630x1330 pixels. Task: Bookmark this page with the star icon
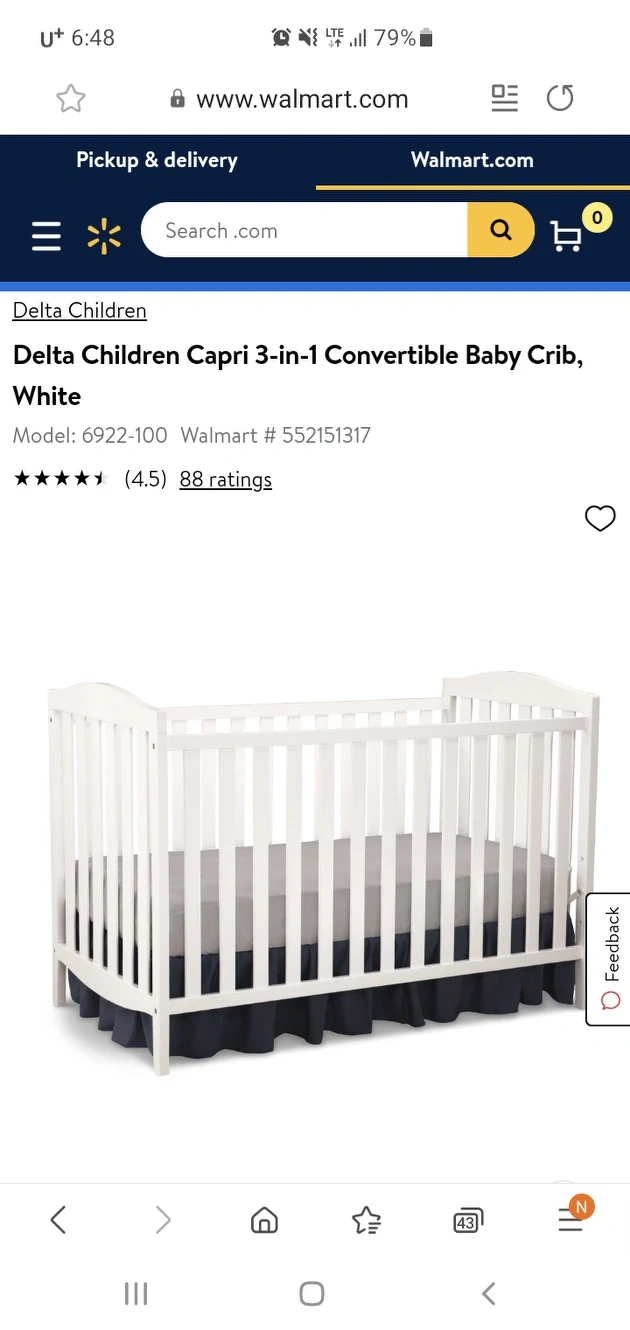(71, 98)
